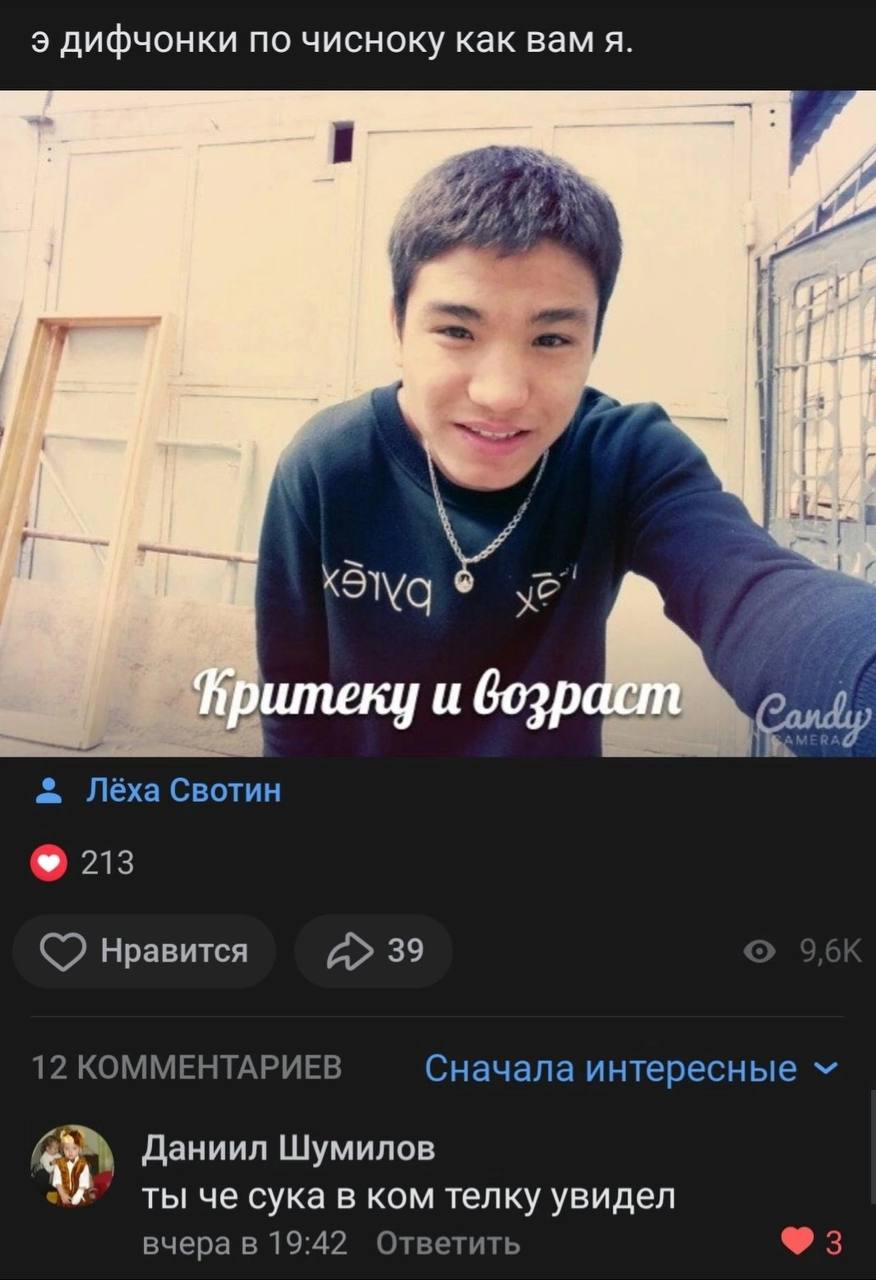876x1280 pixels.
Task: Like the post with Нравится button
Action: click(144, 951)
